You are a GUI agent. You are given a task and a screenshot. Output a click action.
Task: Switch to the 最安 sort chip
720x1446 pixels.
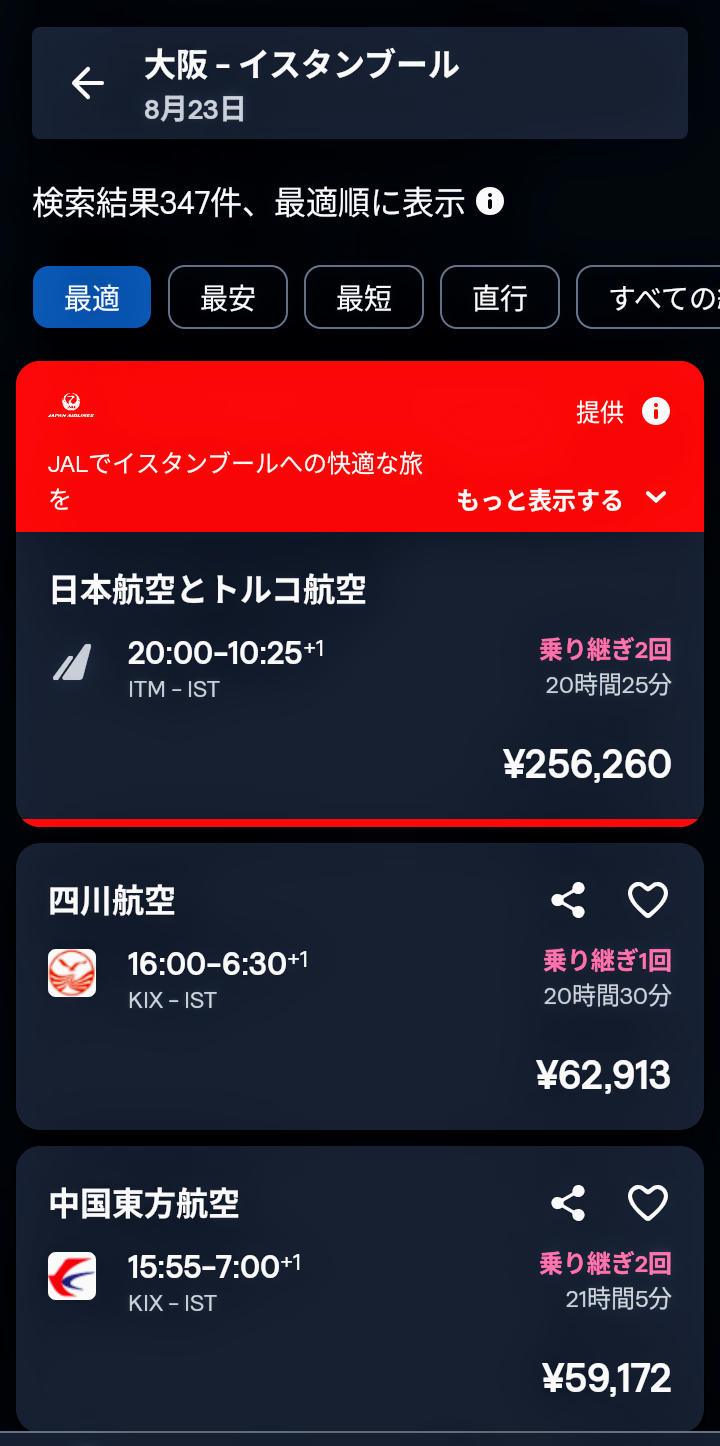click(228, 297)
